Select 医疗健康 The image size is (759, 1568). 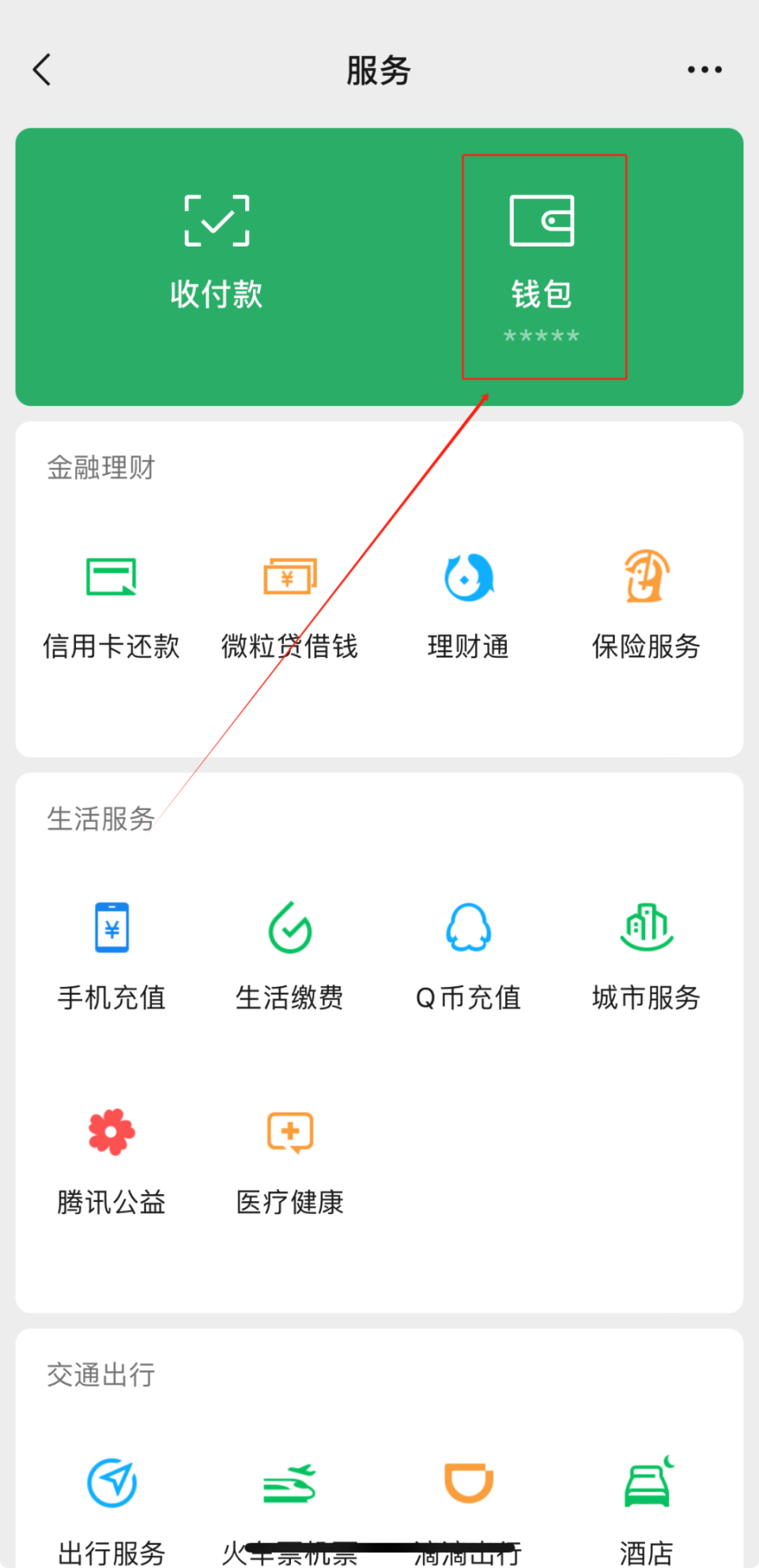tap(289, 1163)
